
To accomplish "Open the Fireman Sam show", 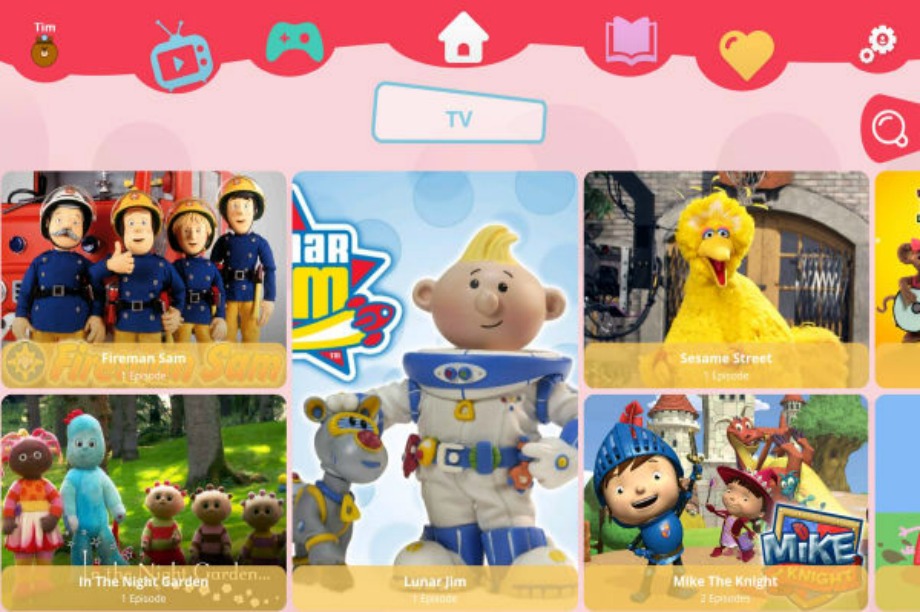I will click(143, 280).
